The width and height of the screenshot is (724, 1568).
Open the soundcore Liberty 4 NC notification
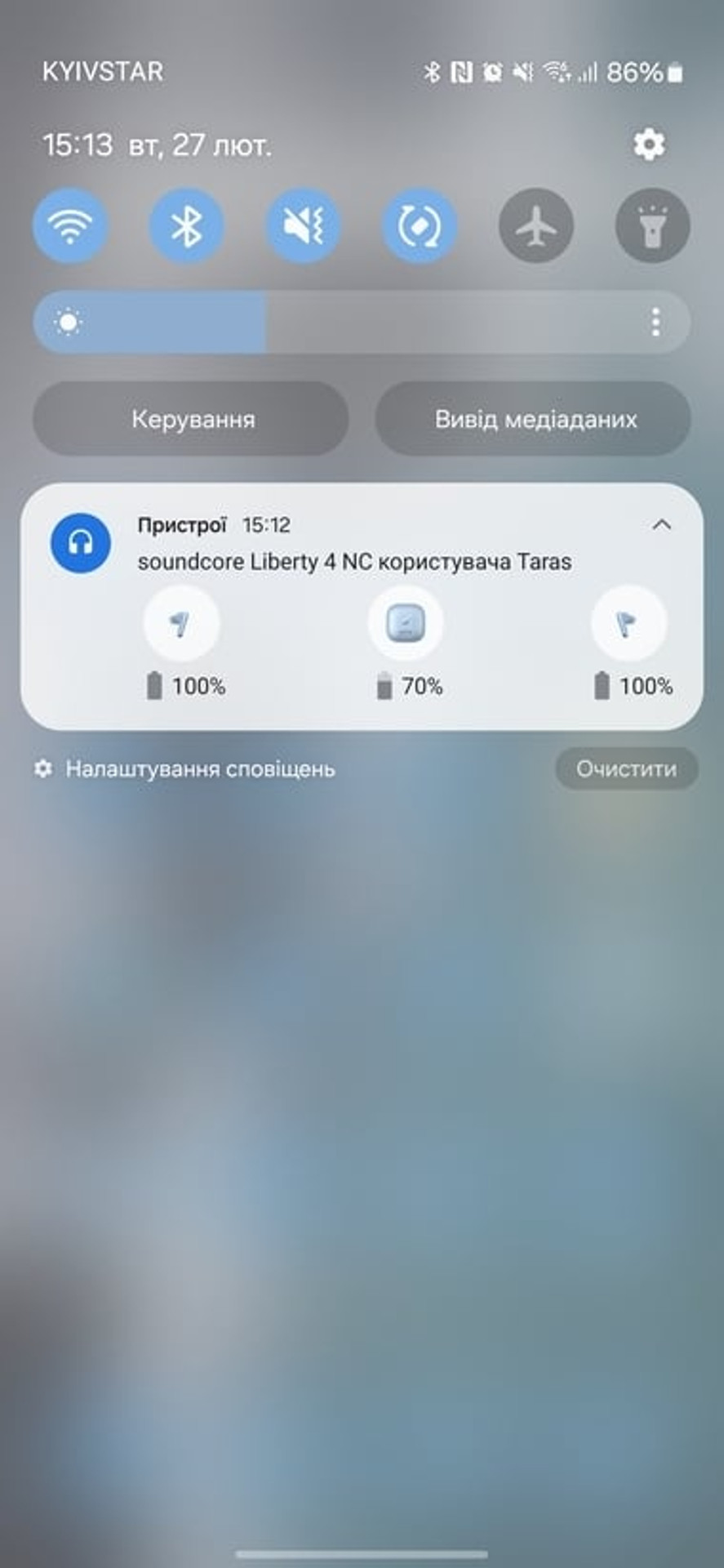(354, 562)
